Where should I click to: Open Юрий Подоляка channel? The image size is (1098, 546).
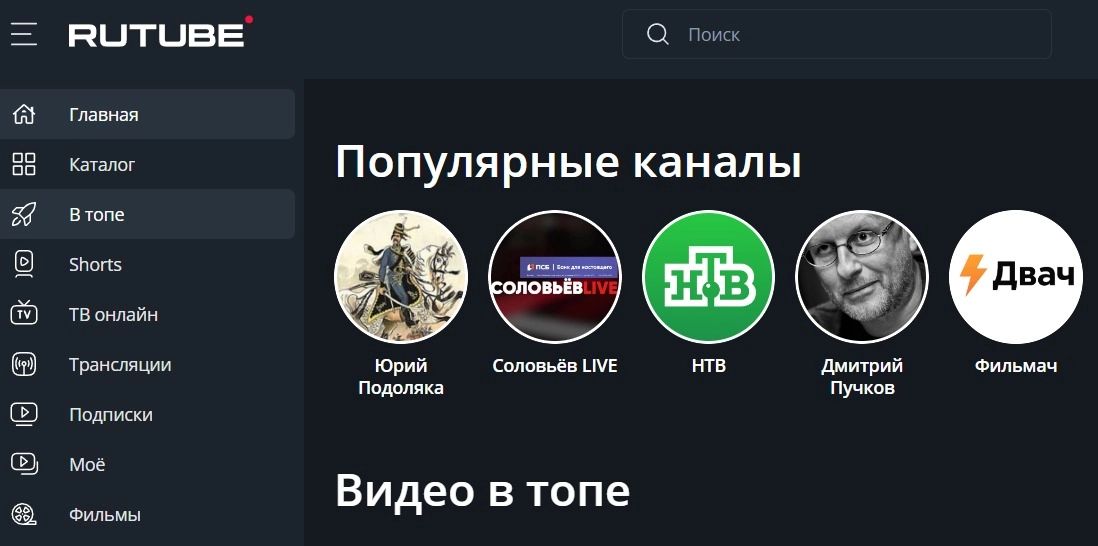401,278
